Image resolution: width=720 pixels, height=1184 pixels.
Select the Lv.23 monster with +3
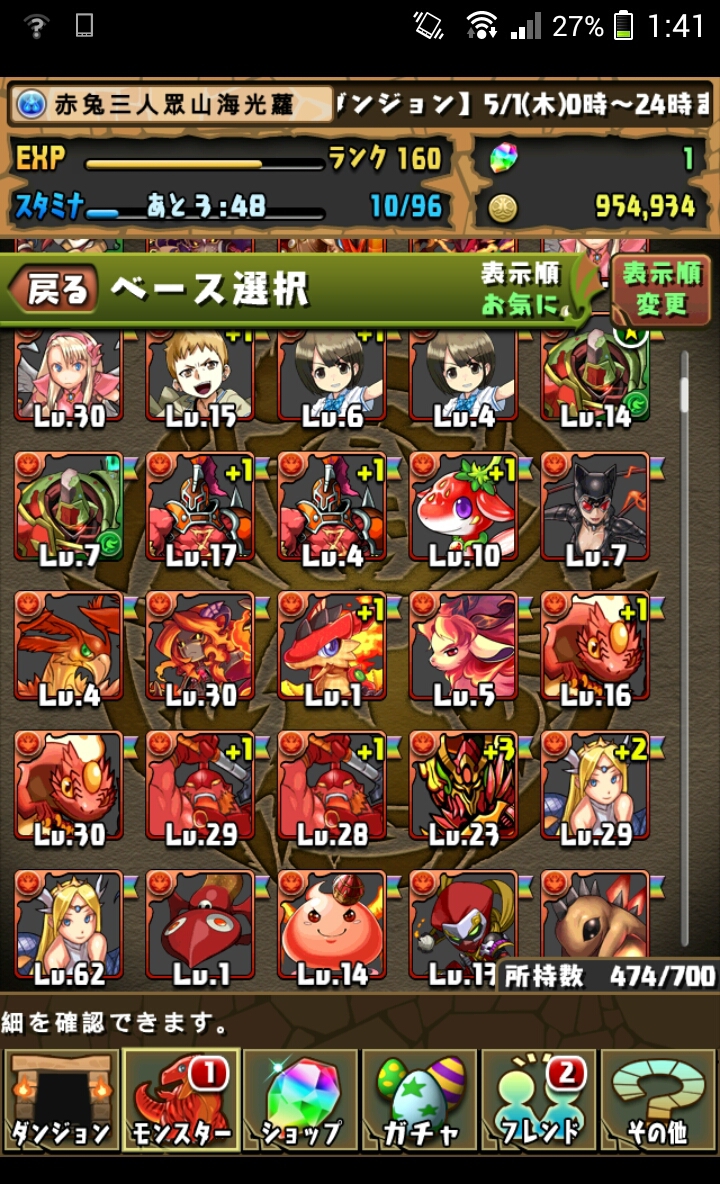coord(464,788)
